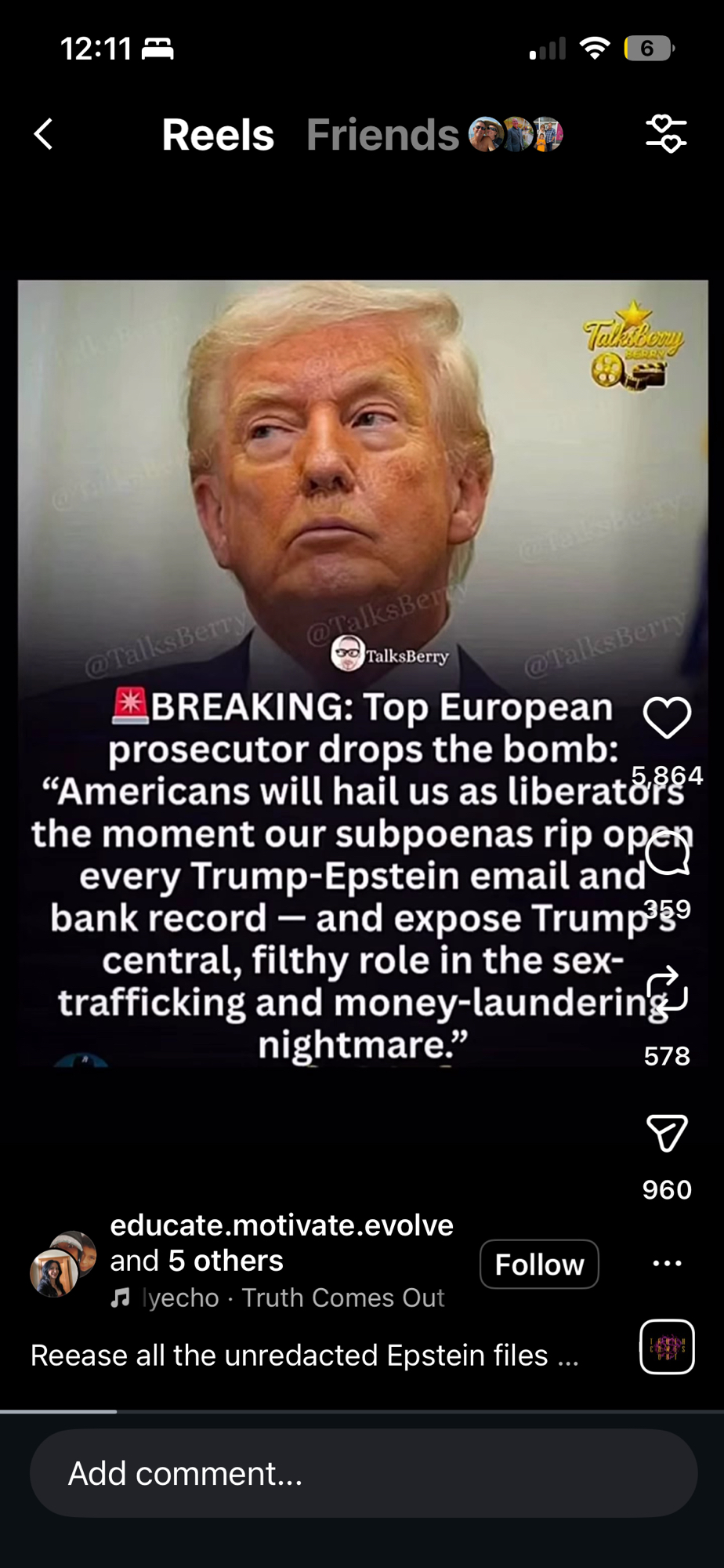Switch to the Friends tab
The width and height of the screenshot is (724, 1568).
382,135
